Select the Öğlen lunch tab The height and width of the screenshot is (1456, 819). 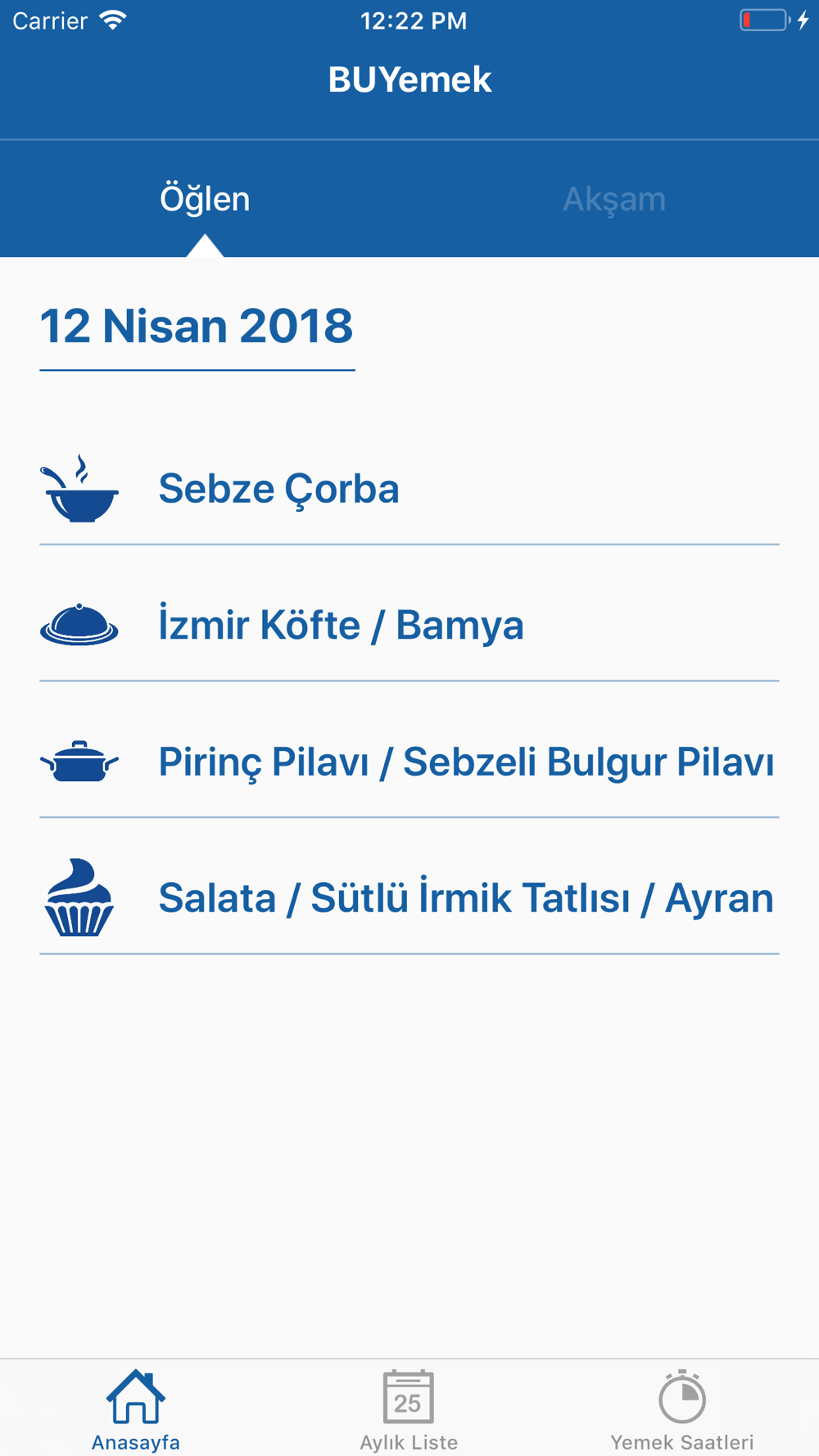[205, 199]
